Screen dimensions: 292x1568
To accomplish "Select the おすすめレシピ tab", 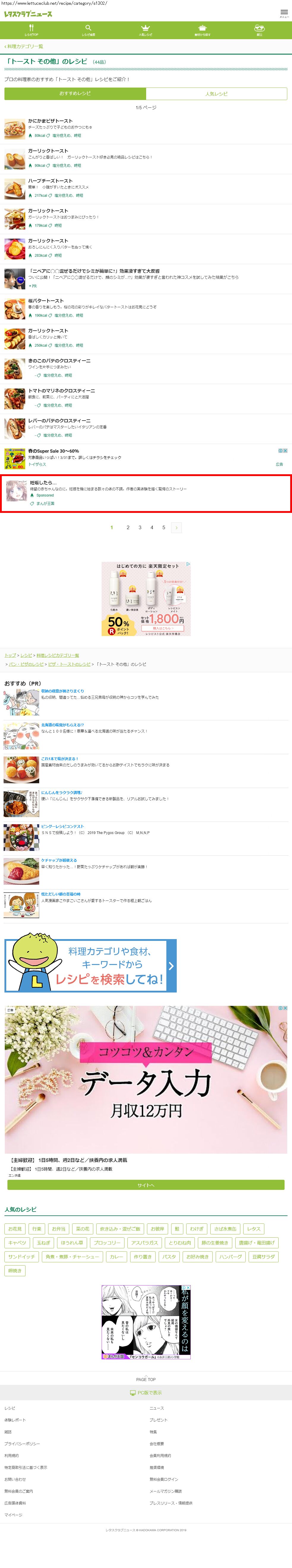I will pyautogui.click(x=75, y=94).
